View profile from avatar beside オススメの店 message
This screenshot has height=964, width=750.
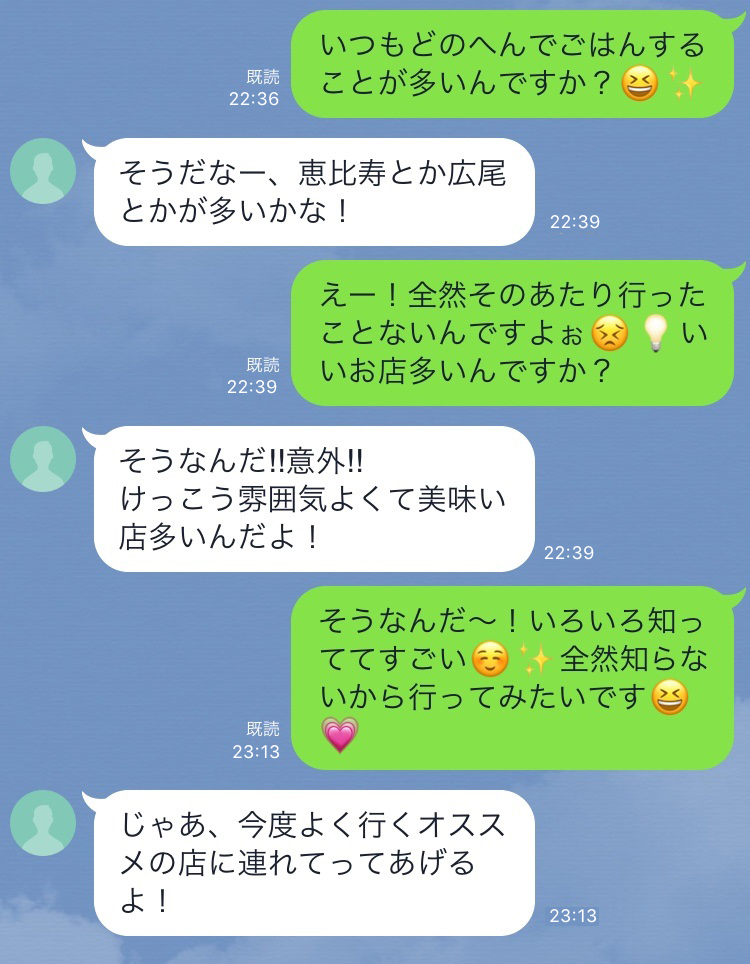(43, 823)
